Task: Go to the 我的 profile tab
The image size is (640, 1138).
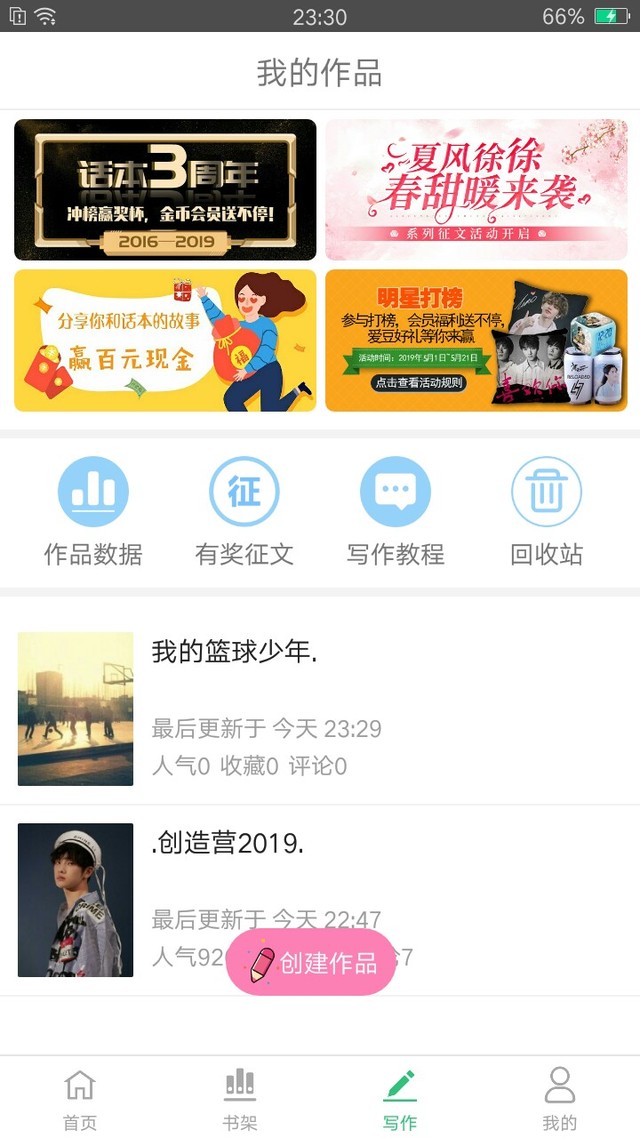Action: (x=560, y=1097)
